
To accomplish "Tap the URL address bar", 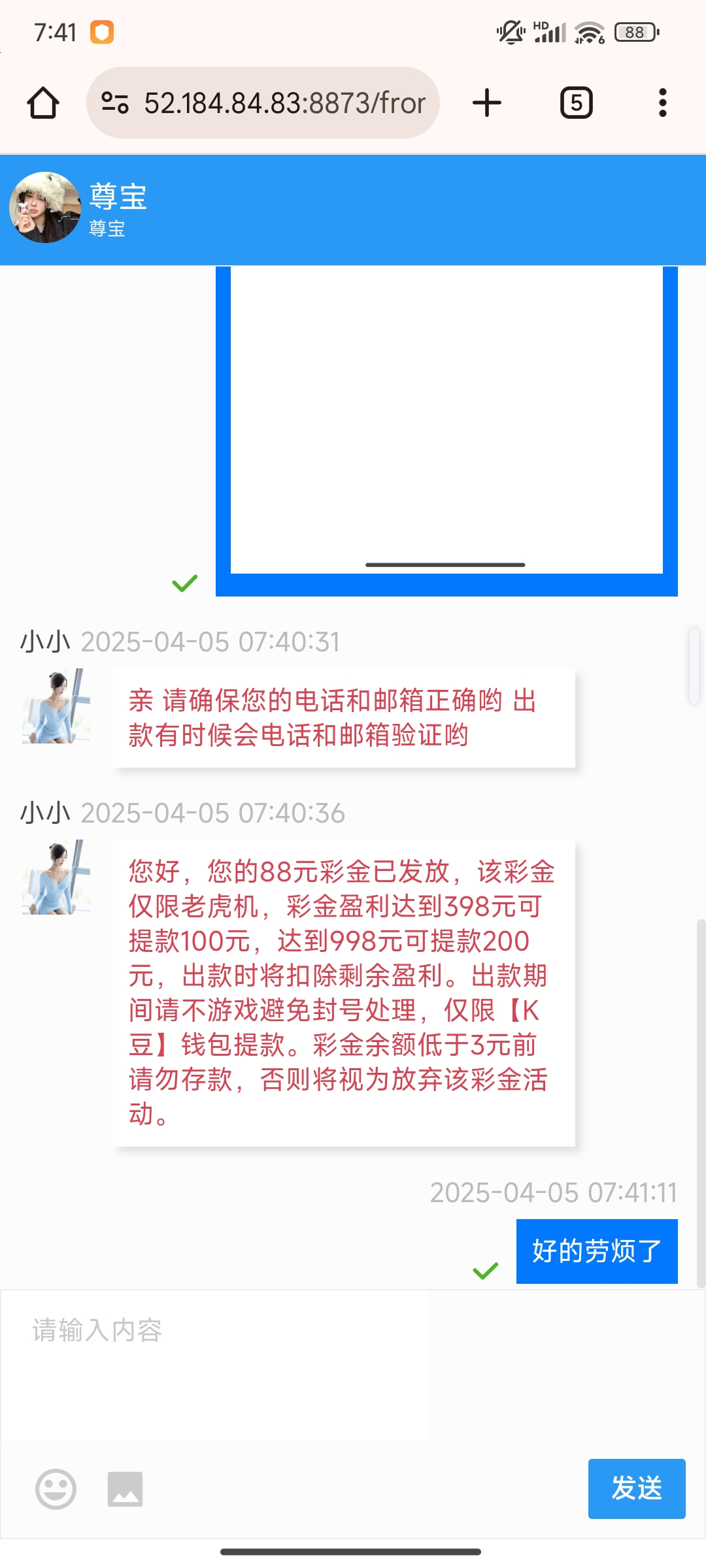I will point(284,103).
